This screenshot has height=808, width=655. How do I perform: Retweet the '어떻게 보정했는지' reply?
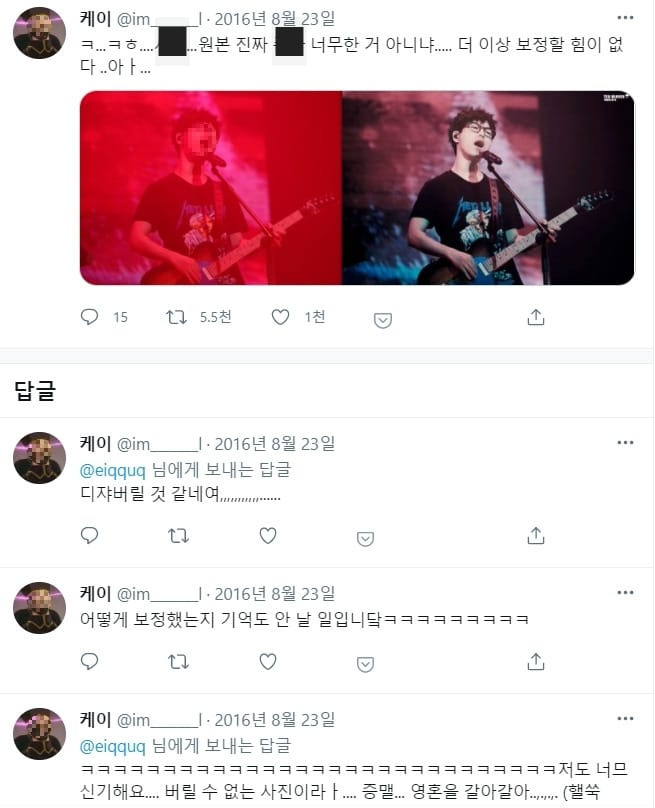coord(177,661)
